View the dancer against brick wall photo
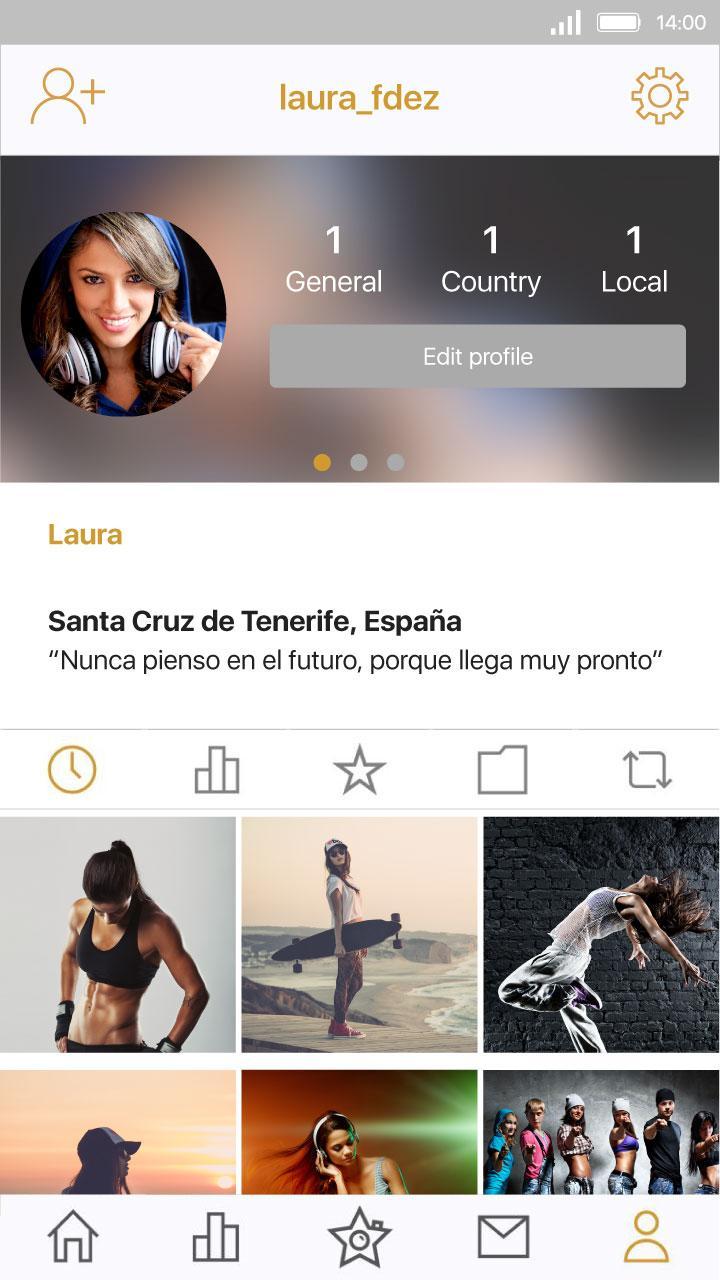 (601, 935)
